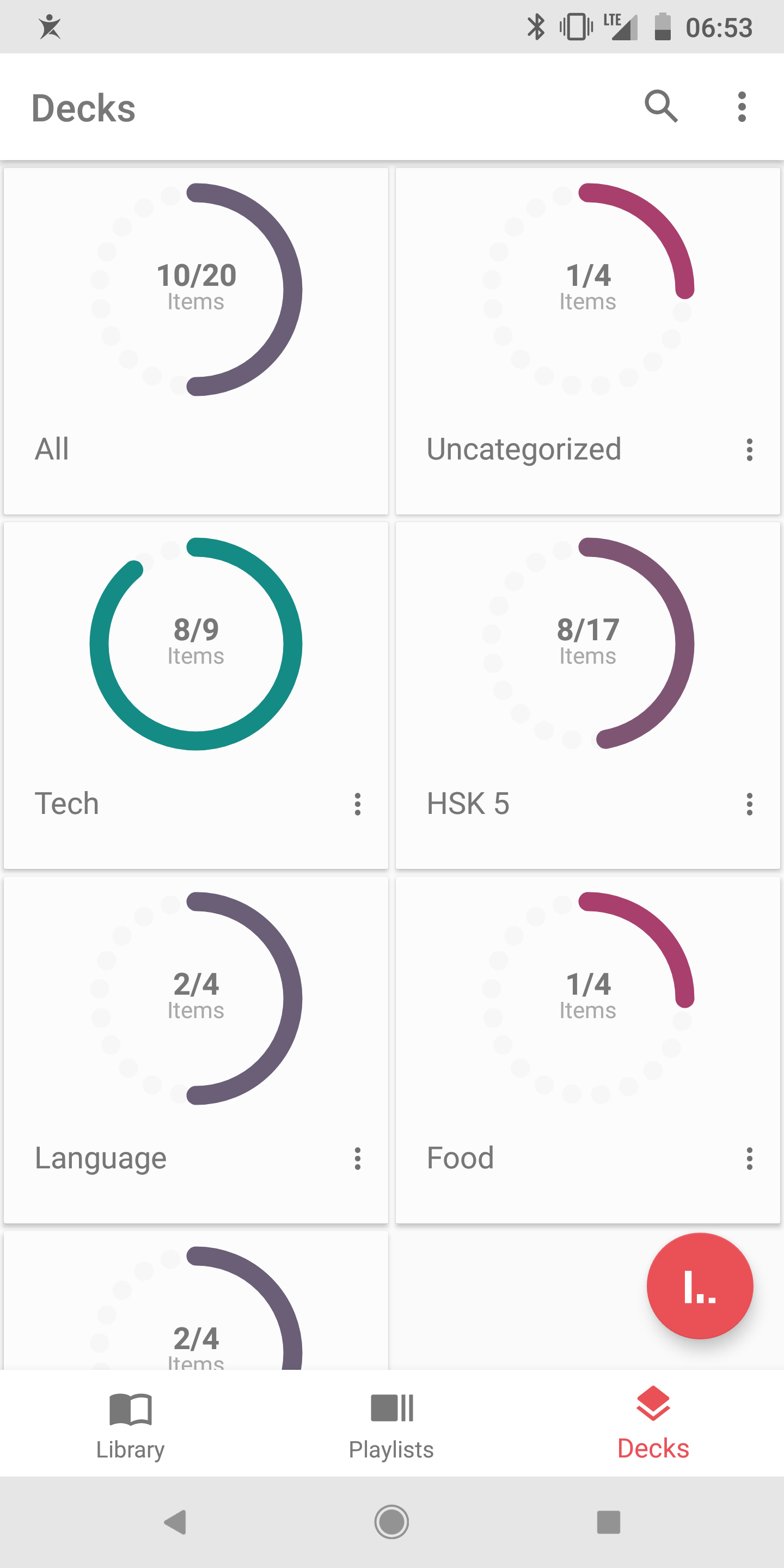Open the All deck

tap(195, 341)
